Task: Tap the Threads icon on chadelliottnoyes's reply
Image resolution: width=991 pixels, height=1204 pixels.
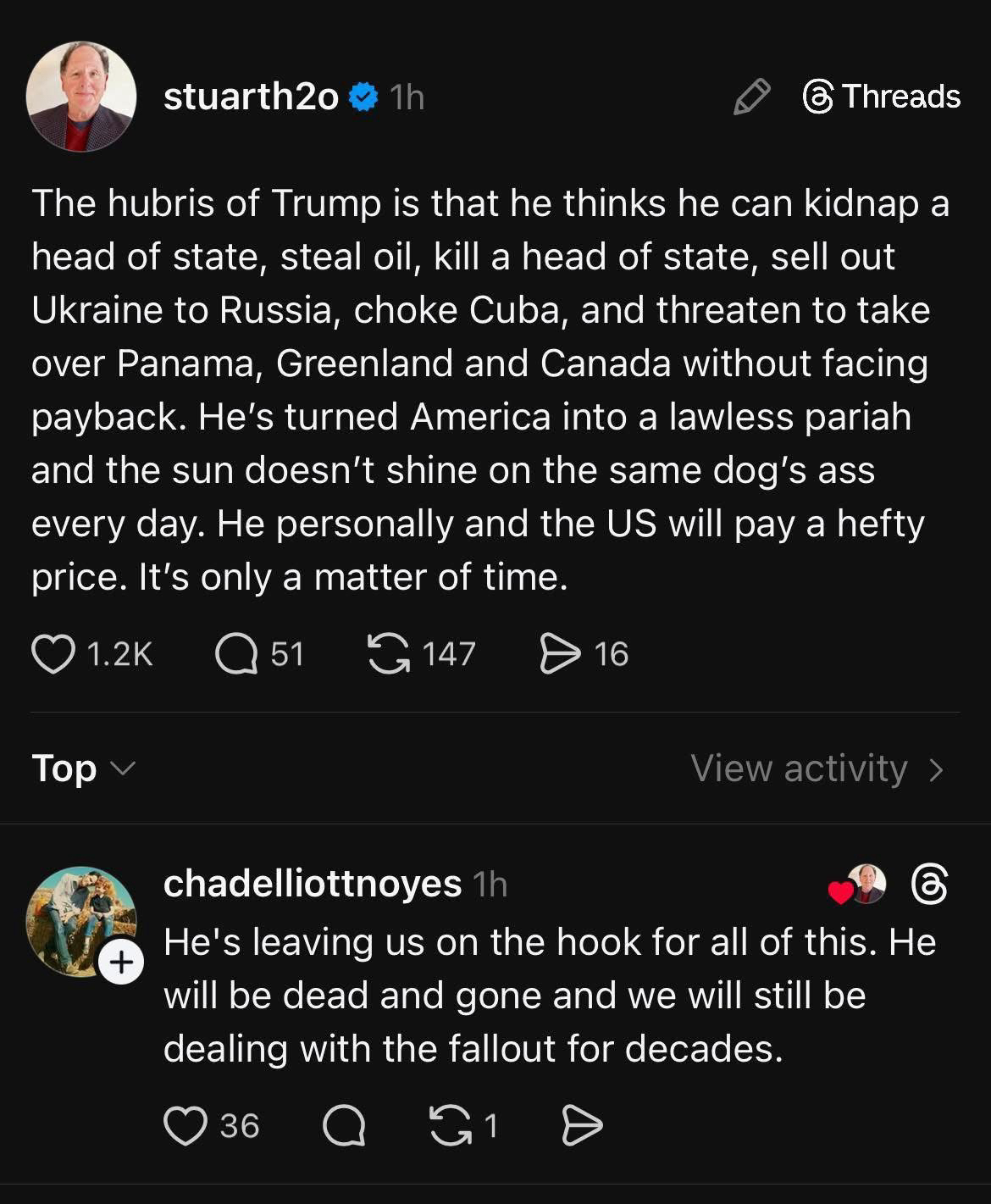Action: point(929,885)
